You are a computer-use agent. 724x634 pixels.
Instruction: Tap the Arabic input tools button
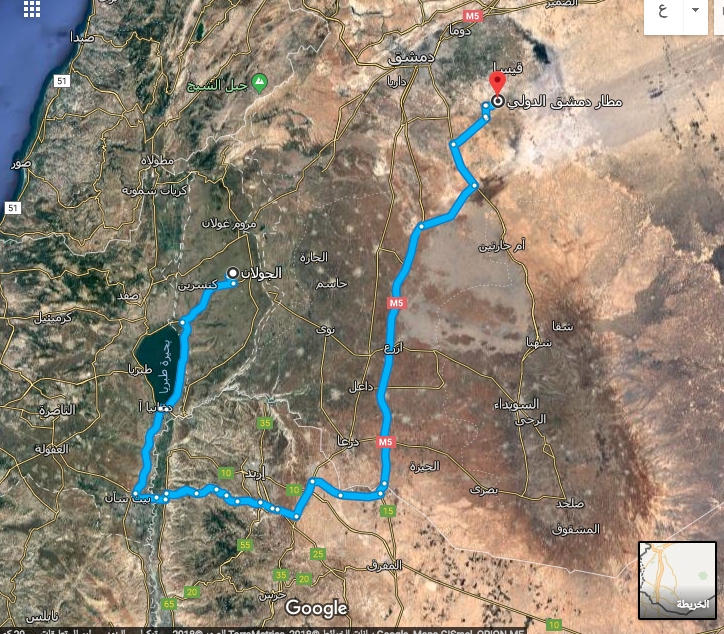[662, 13]
